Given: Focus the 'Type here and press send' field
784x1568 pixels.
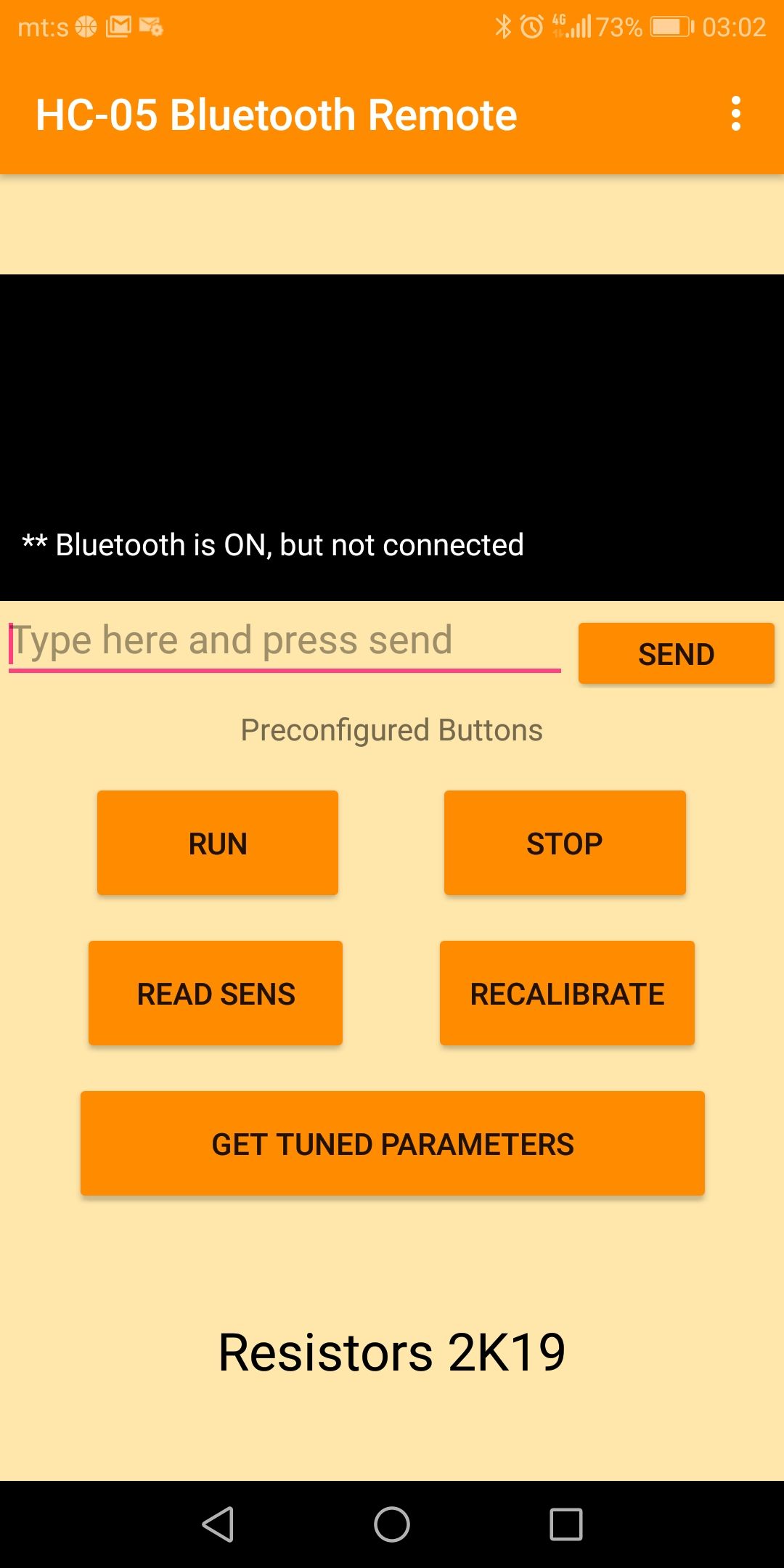Looking at the screenshot, I should click(x=285, y=642).
